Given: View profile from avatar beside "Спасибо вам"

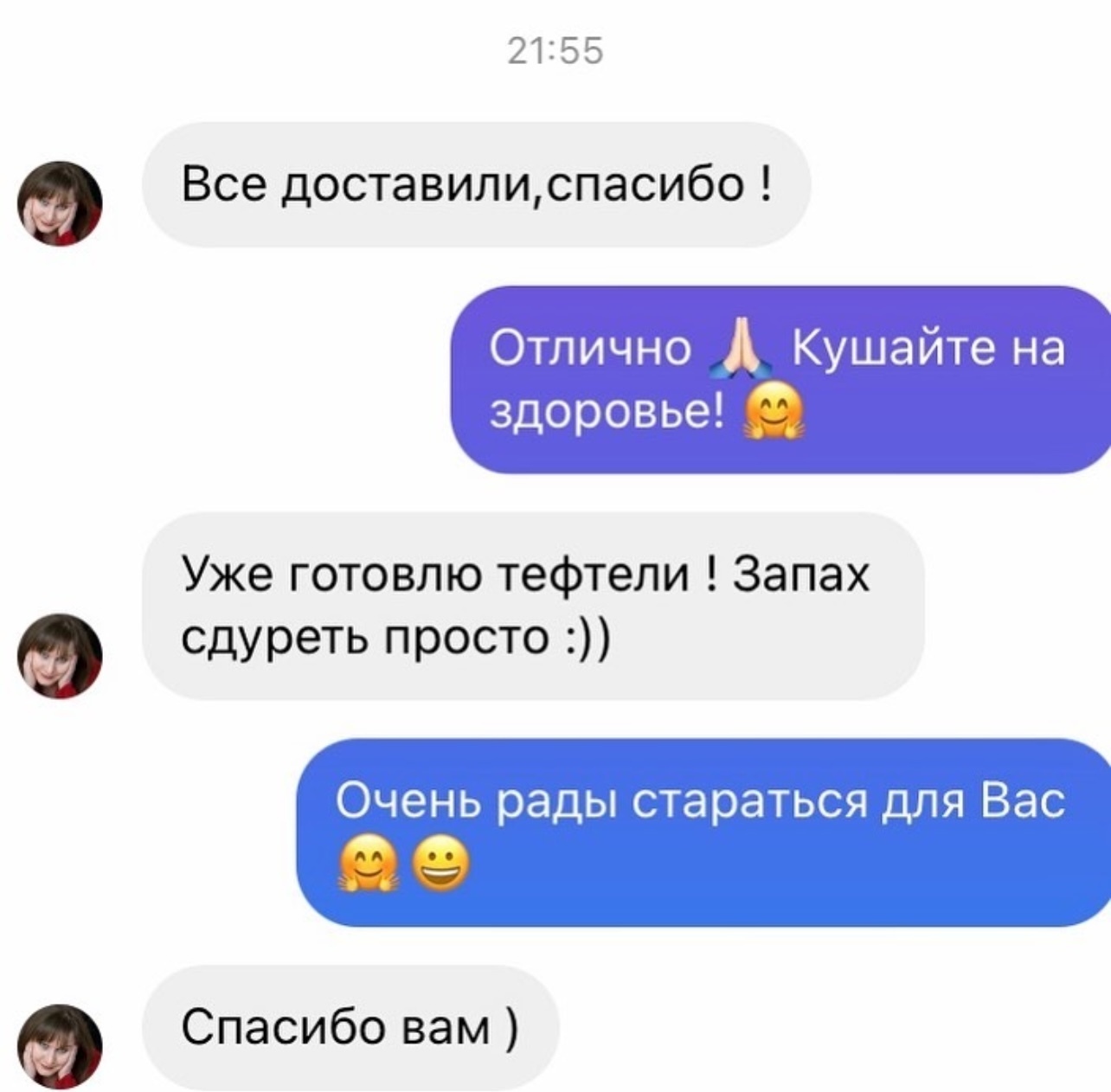Looking at the screenshot, I should click(x=60, y=1045).
